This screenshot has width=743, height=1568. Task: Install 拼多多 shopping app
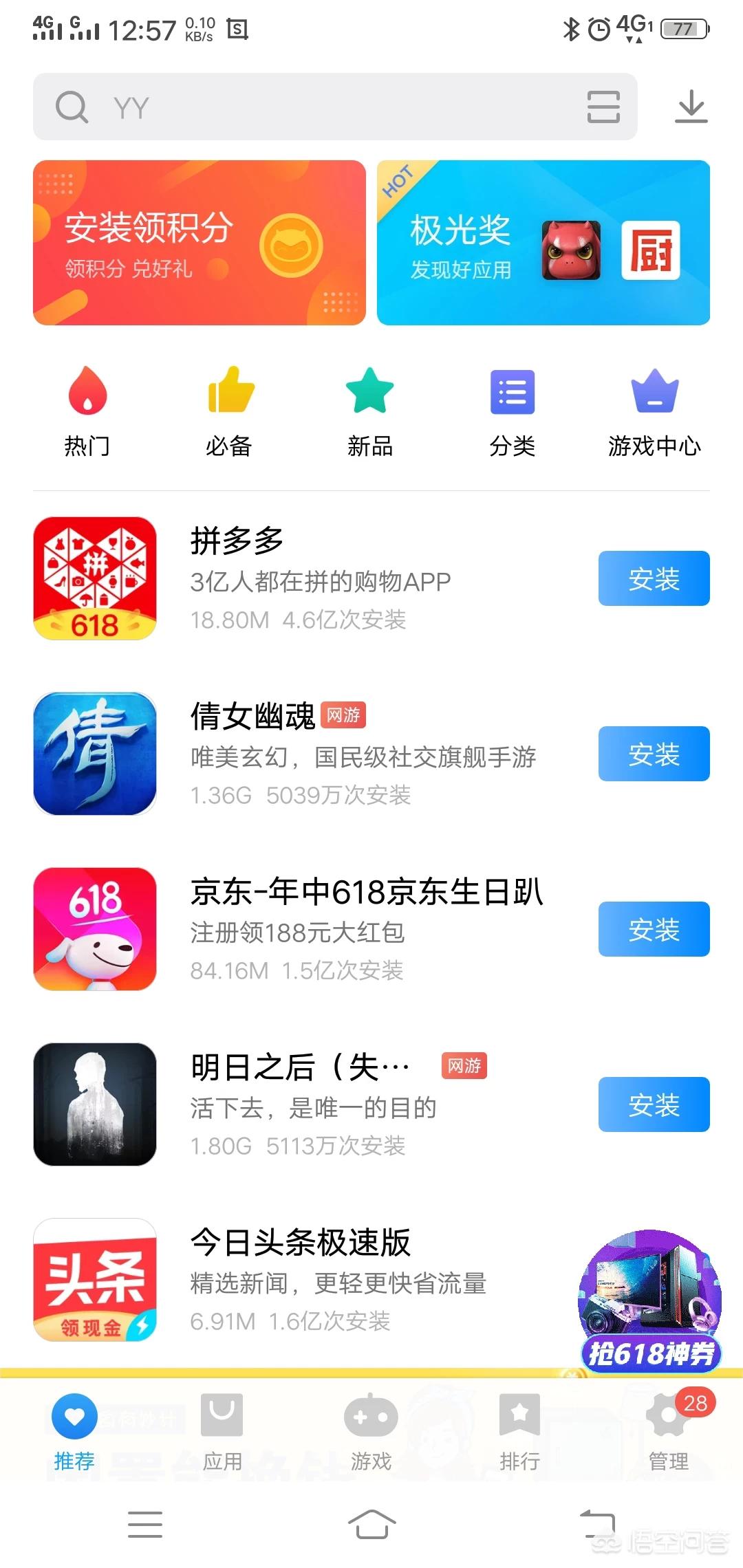point(653,579)
